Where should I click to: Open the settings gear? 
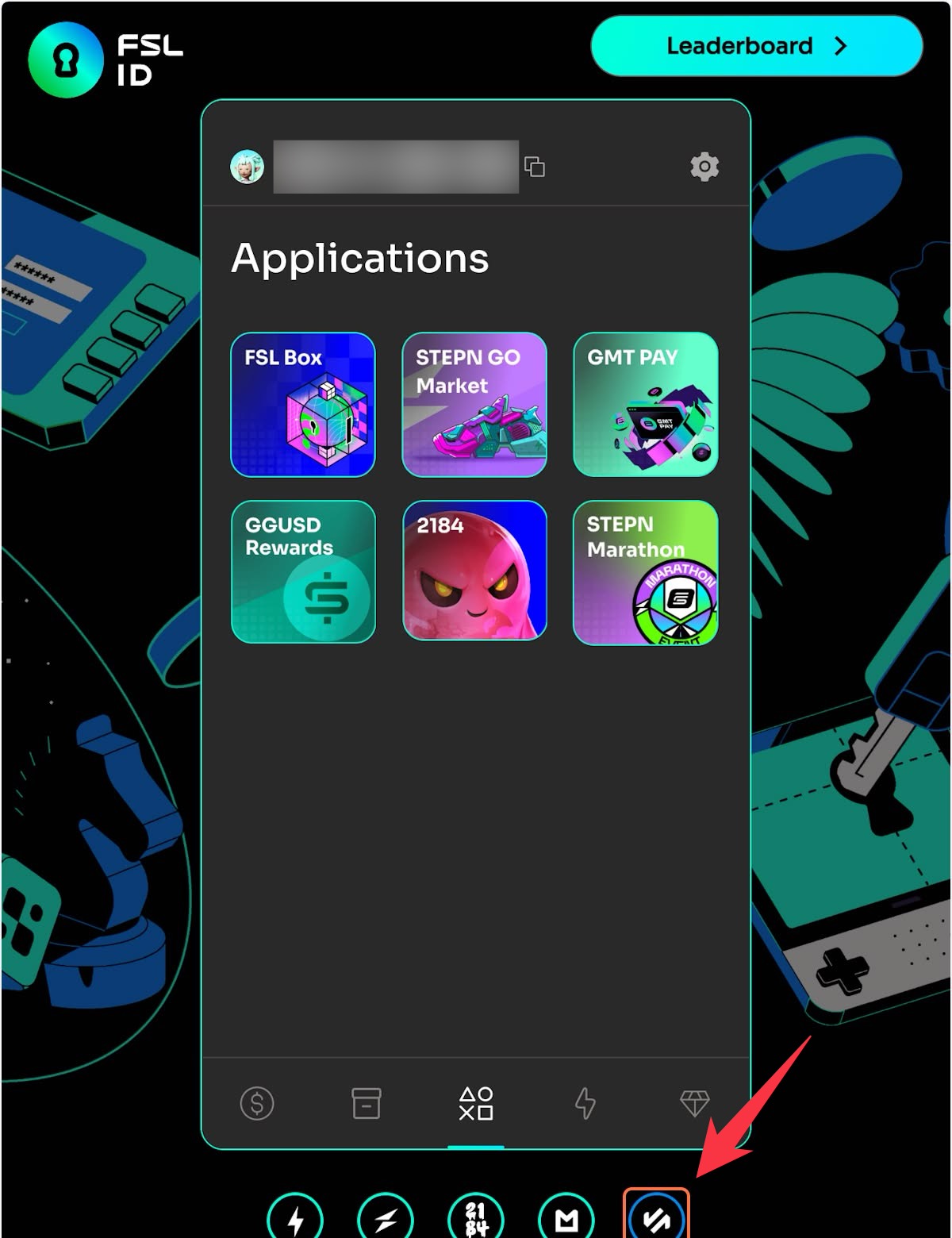[x=704, y=167]
